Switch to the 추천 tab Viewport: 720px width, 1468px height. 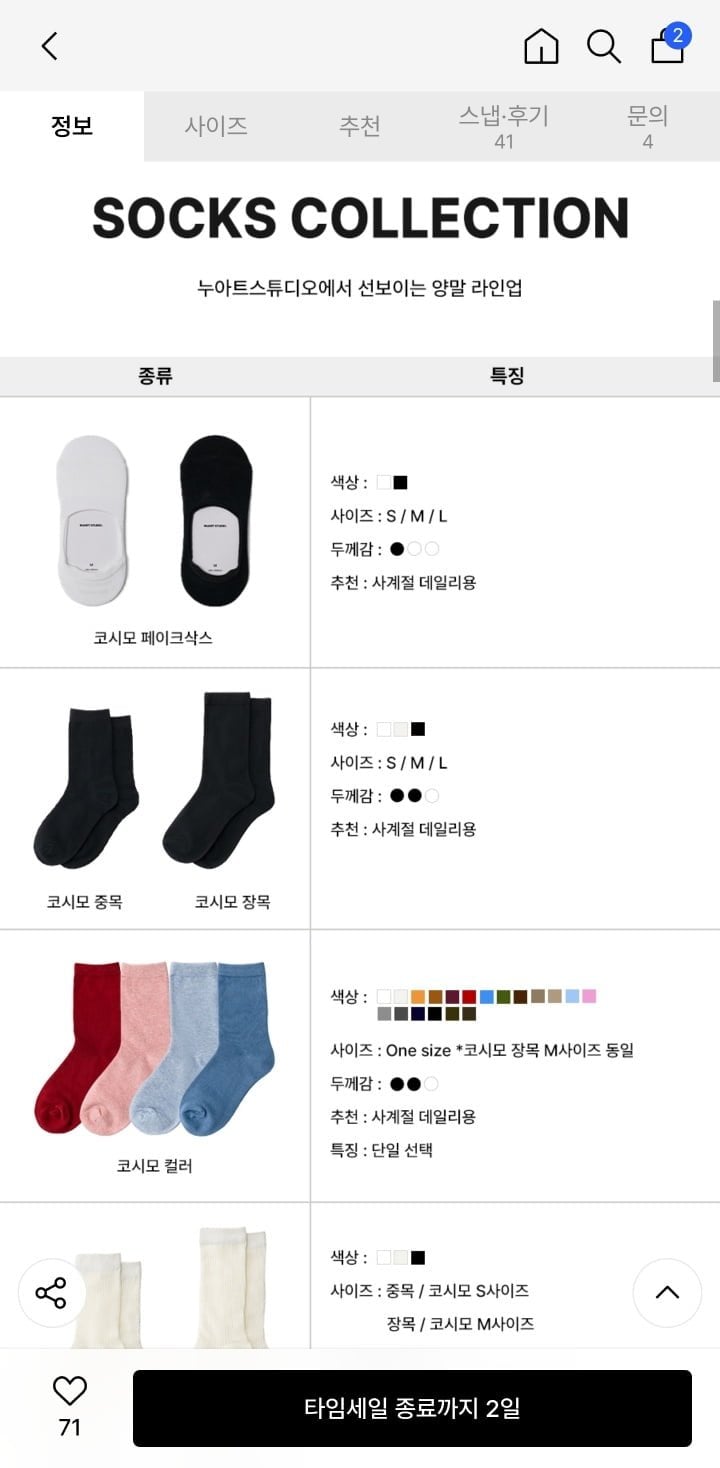tap(360, 126)
